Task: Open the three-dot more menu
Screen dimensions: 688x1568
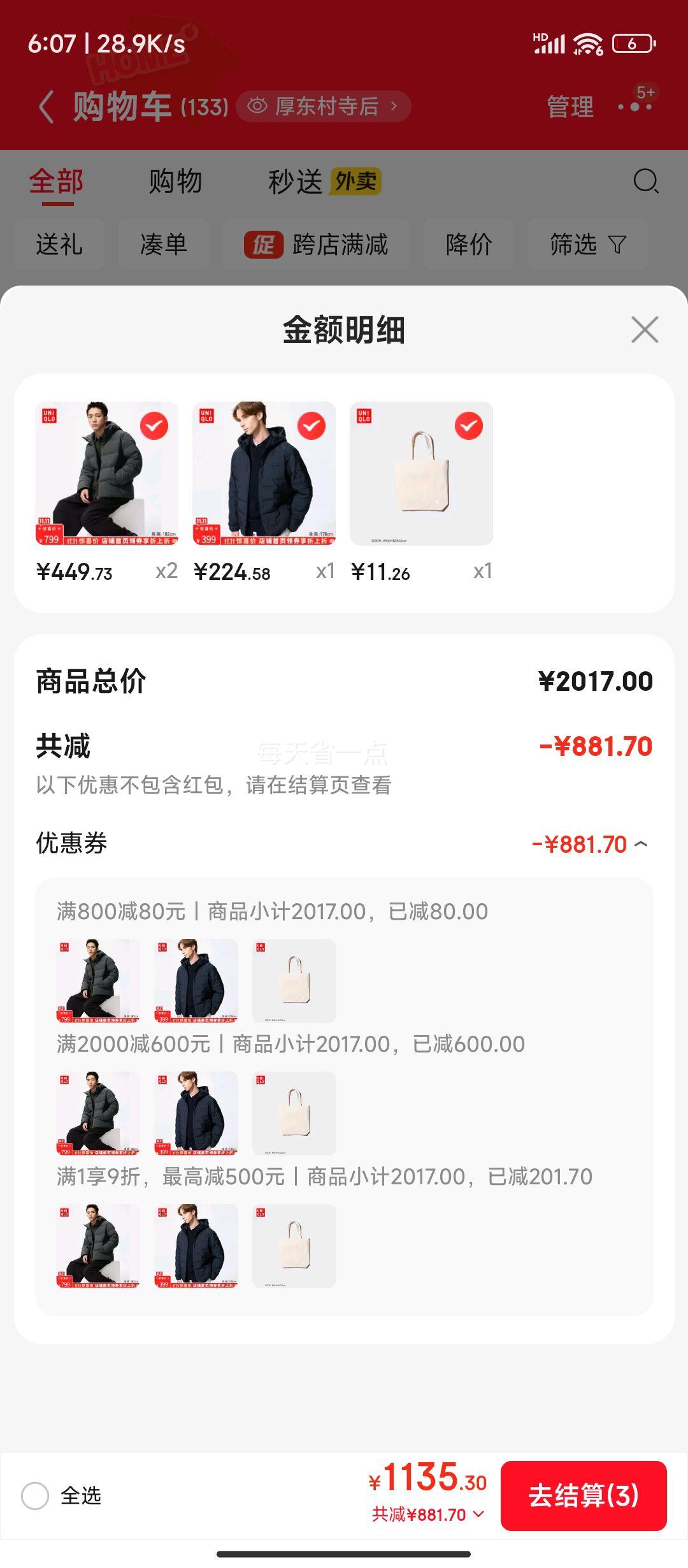Action: click(635, 106)
